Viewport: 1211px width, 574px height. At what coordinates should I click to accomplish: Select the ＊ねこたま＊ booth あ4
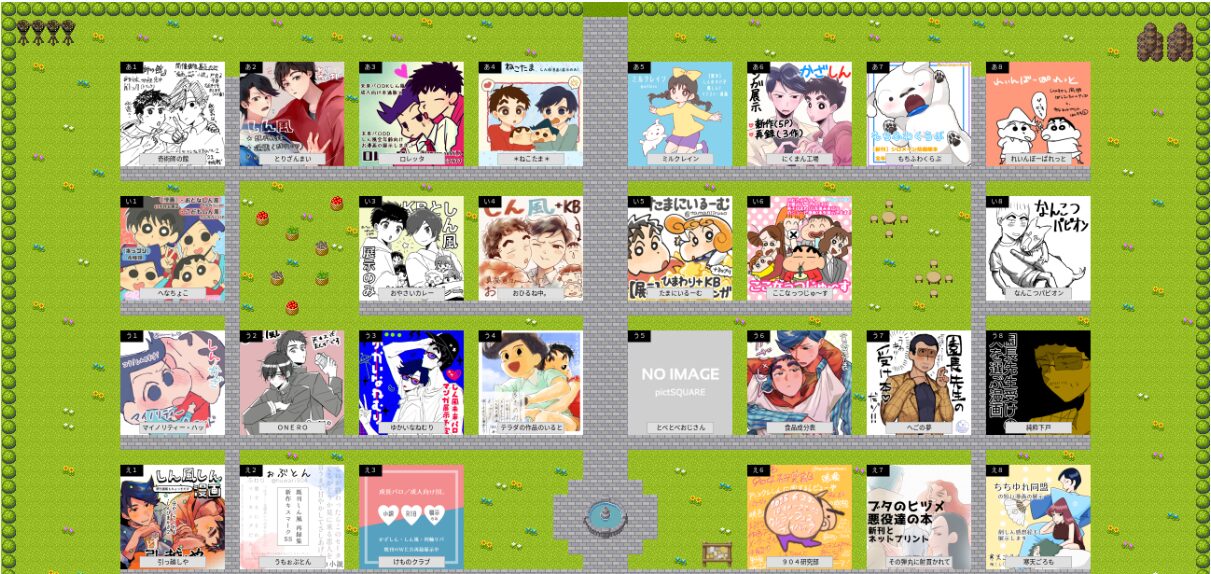coord(531,113)
